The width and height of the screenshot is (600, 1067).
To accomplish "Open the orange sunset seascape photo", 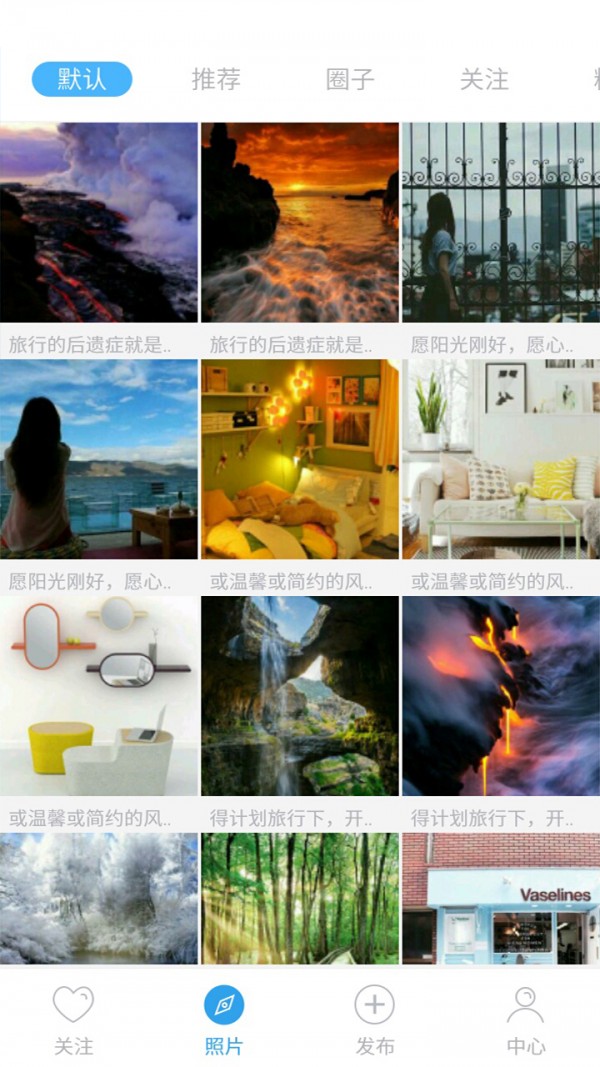I will click(300, 222).
